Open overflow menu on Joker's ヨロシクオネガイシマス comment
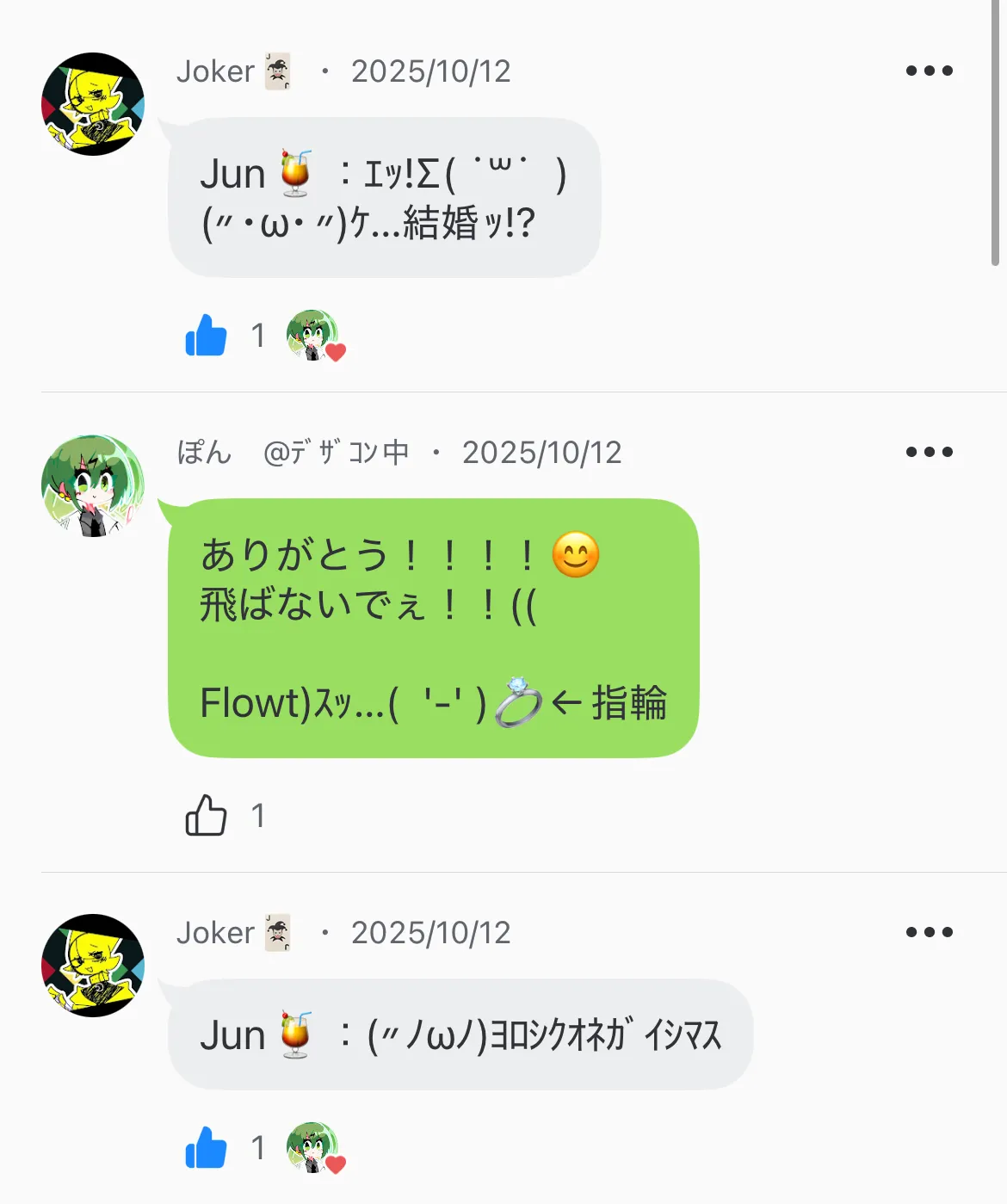The image size is (1007, 1204). pos(929,932)
